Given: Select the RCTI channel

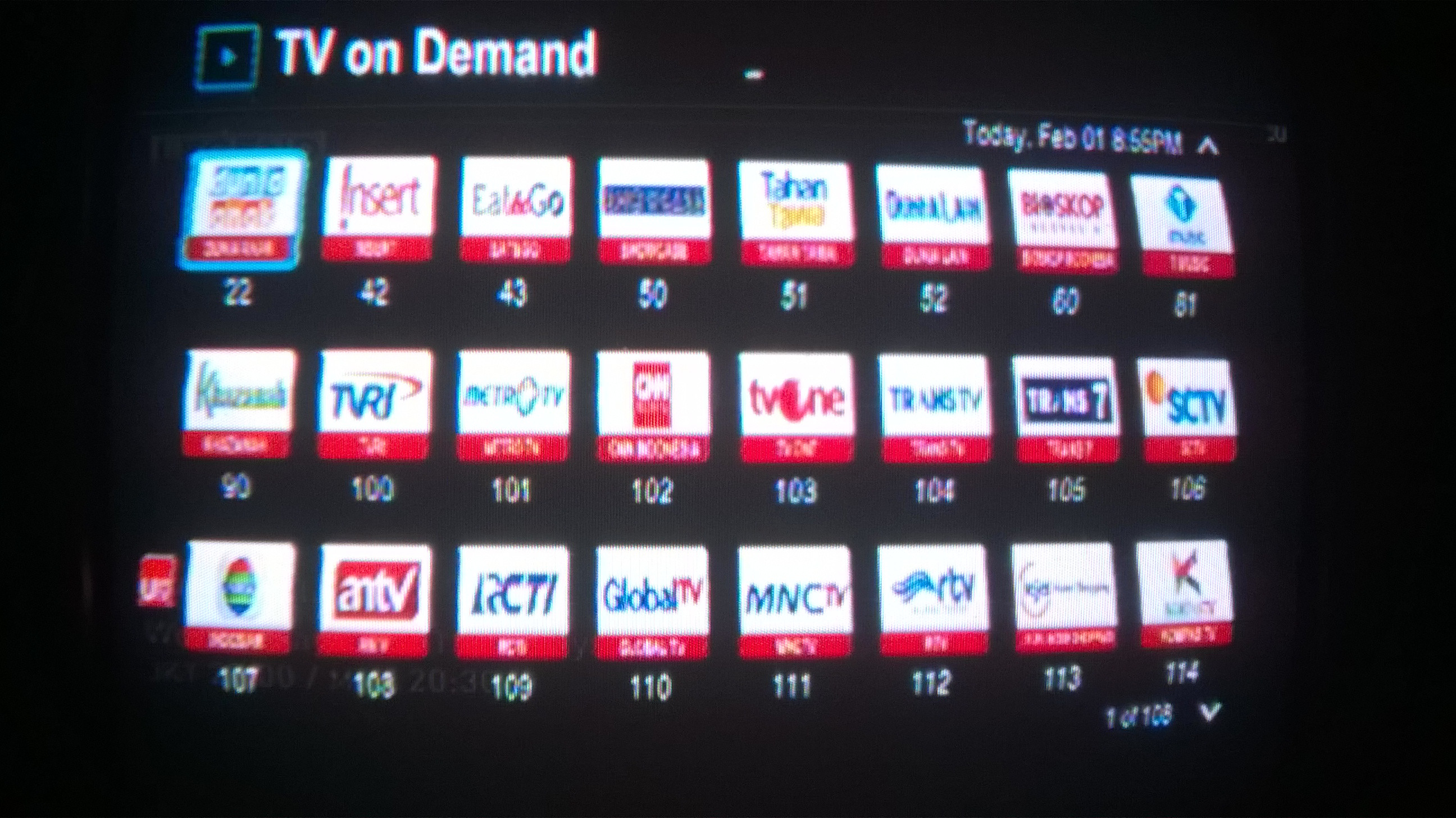Looking at the screenshot, I should click(x=512, y=599).
